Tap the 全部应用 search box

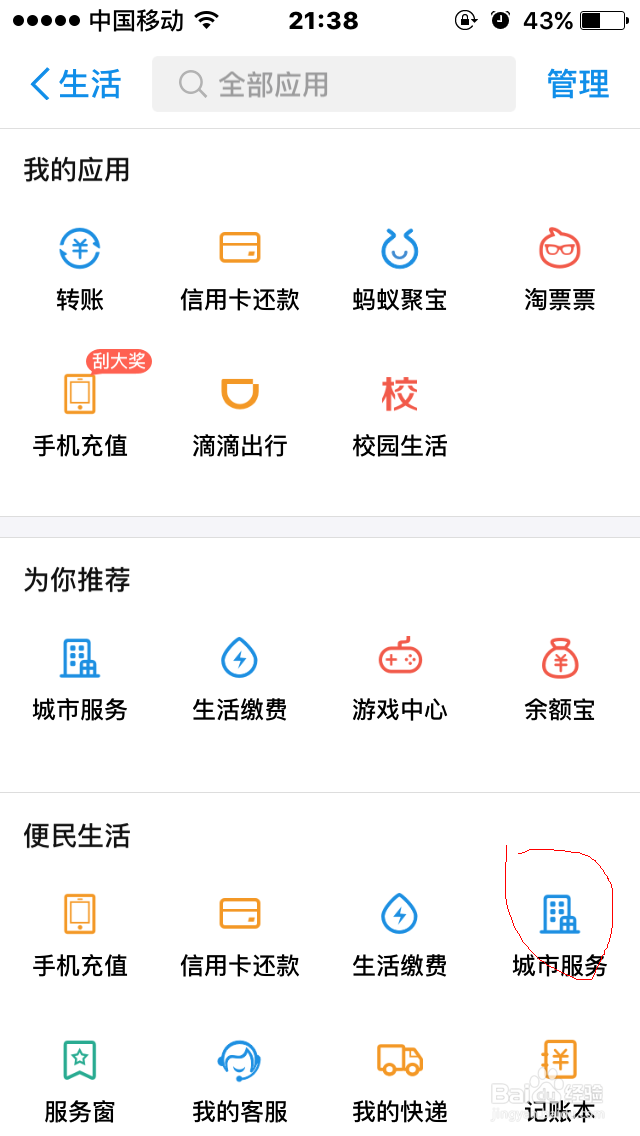coord(334,84)
